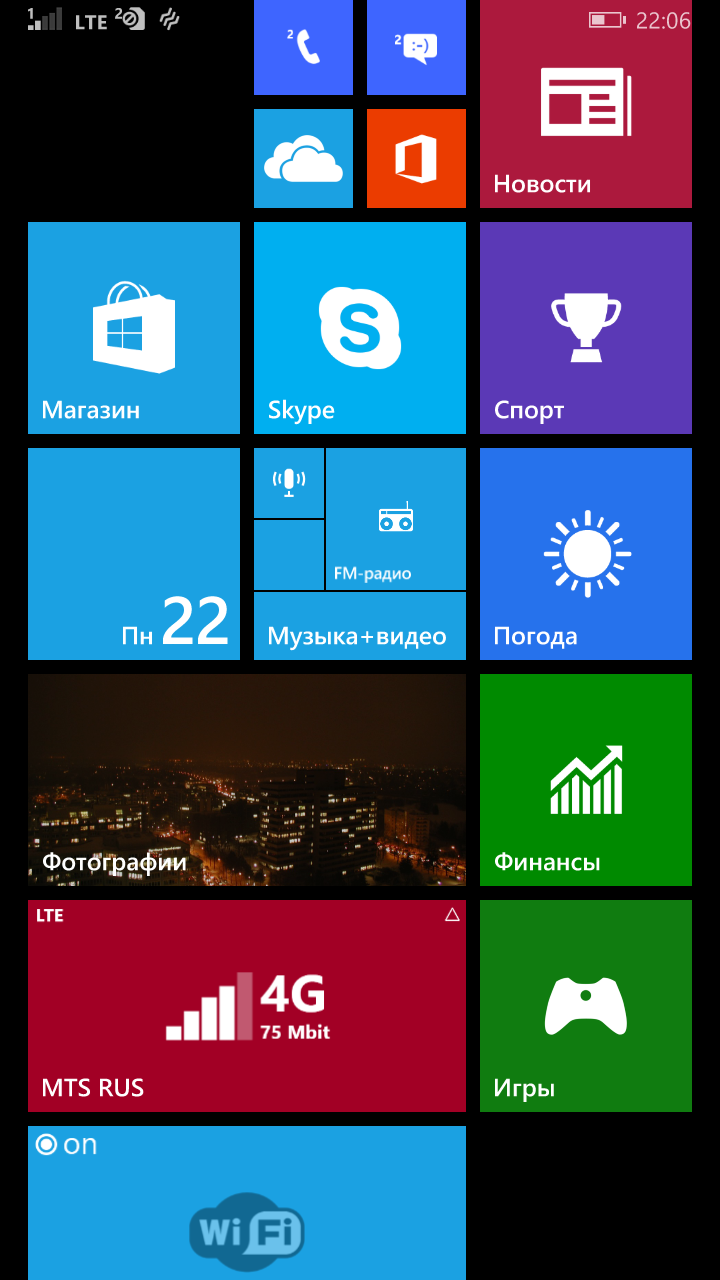This screenshot has height=1280, width=720.
Task: Tap the WiFi tile
Action: click(247, 1203)
